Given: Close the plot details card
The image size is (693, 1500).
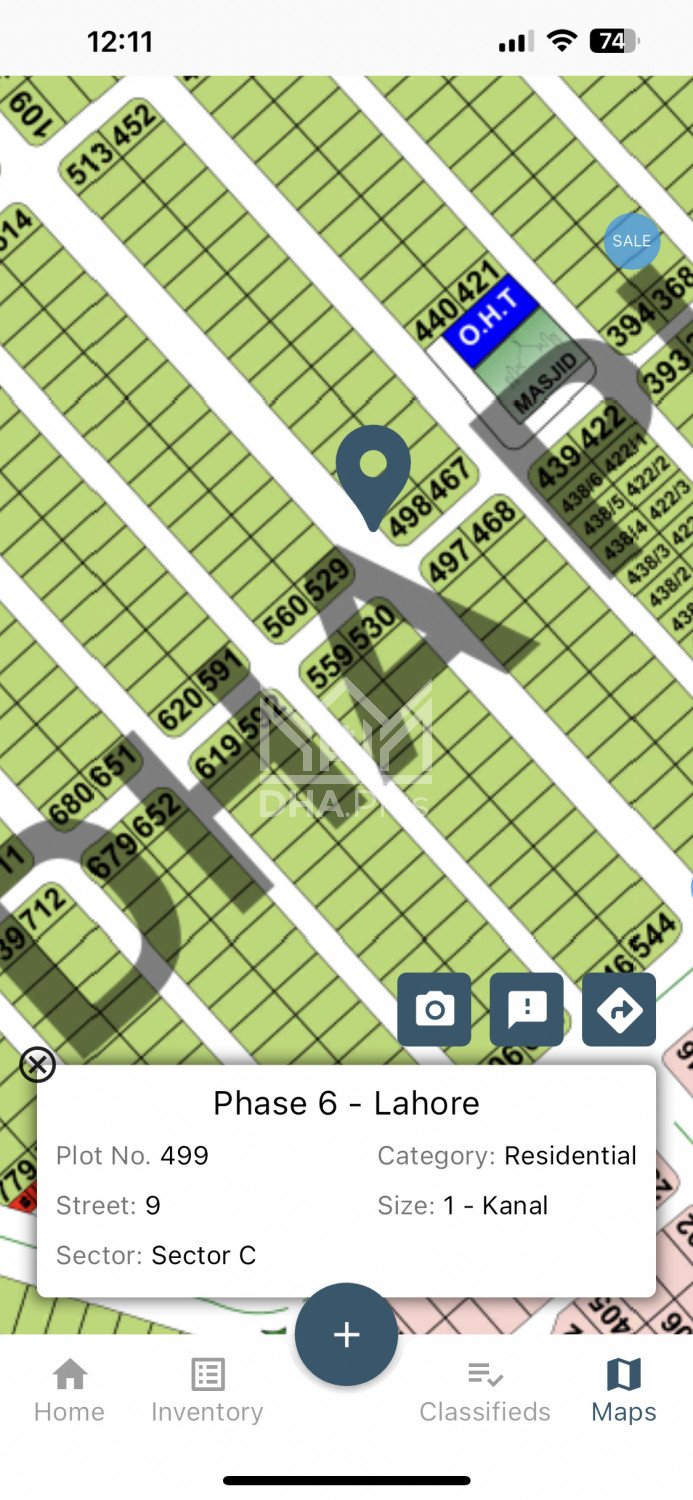Looking at the screenshot, I should point(38,1065).
